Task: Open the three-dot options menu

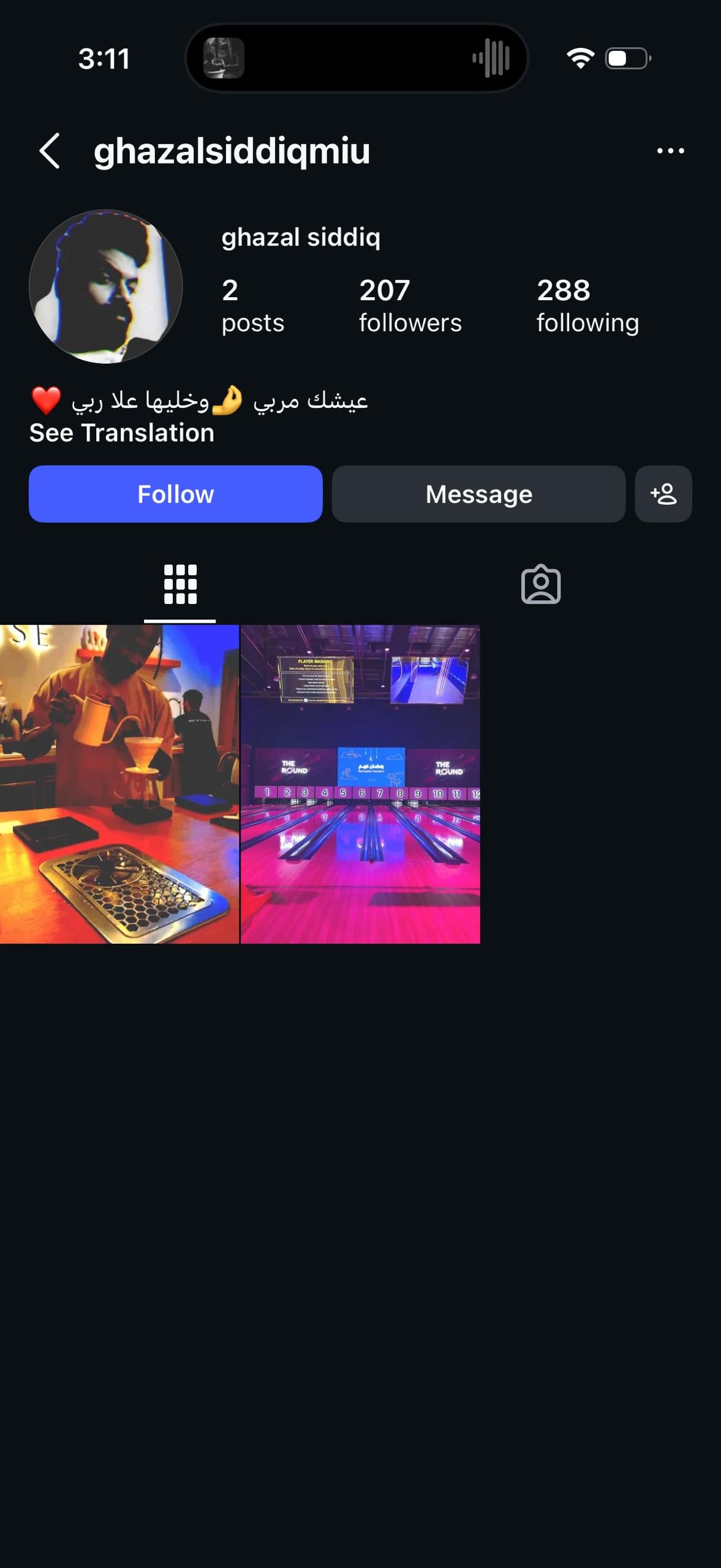Action: point(670,151)
